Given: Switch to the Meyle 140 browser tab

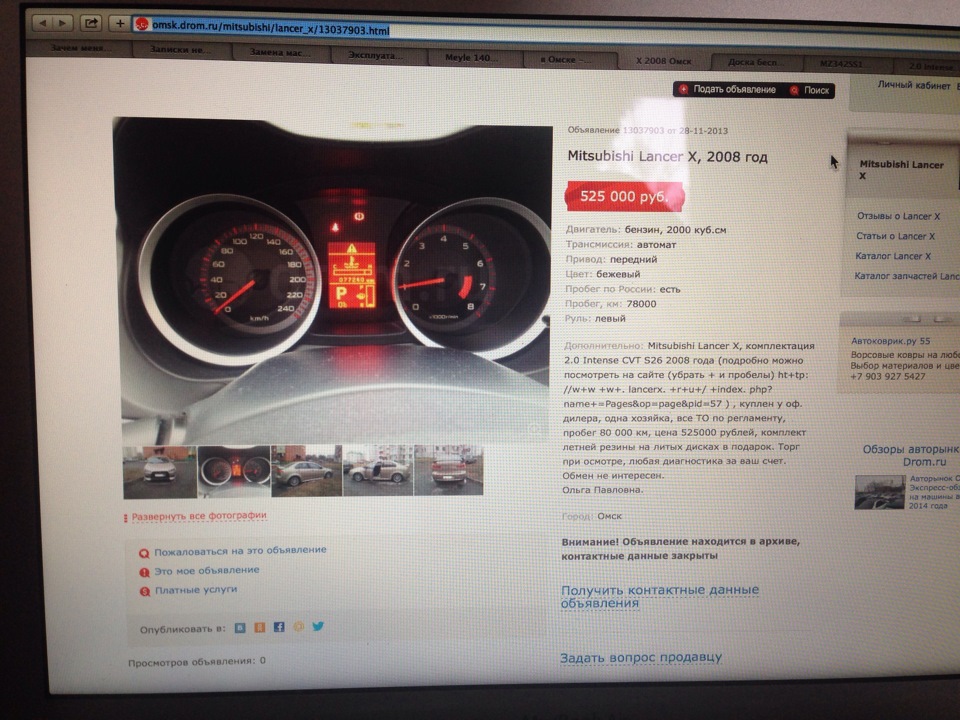Looking at the screenshot, I should click(470, 58).
